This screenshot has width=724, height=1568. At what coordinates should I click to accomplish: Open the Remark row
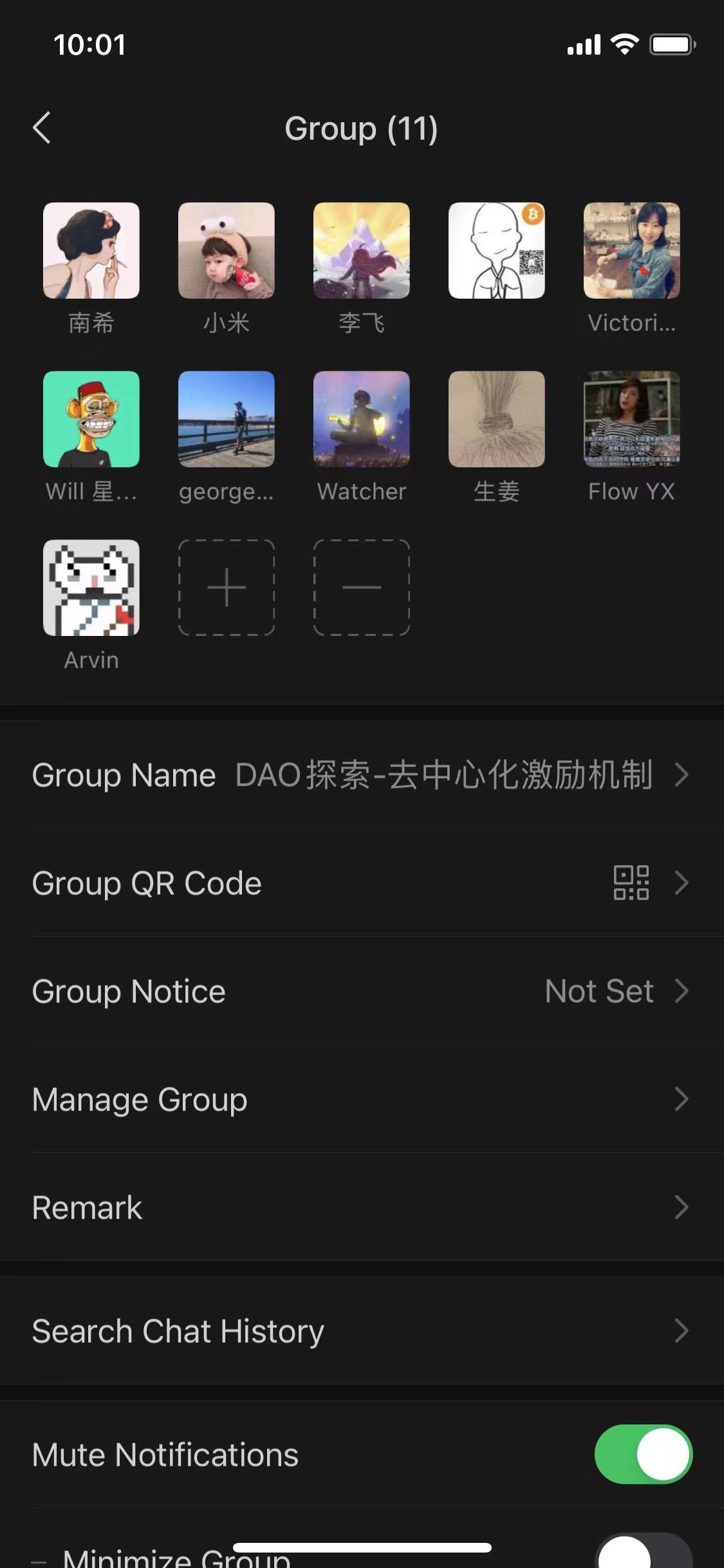362,1207
